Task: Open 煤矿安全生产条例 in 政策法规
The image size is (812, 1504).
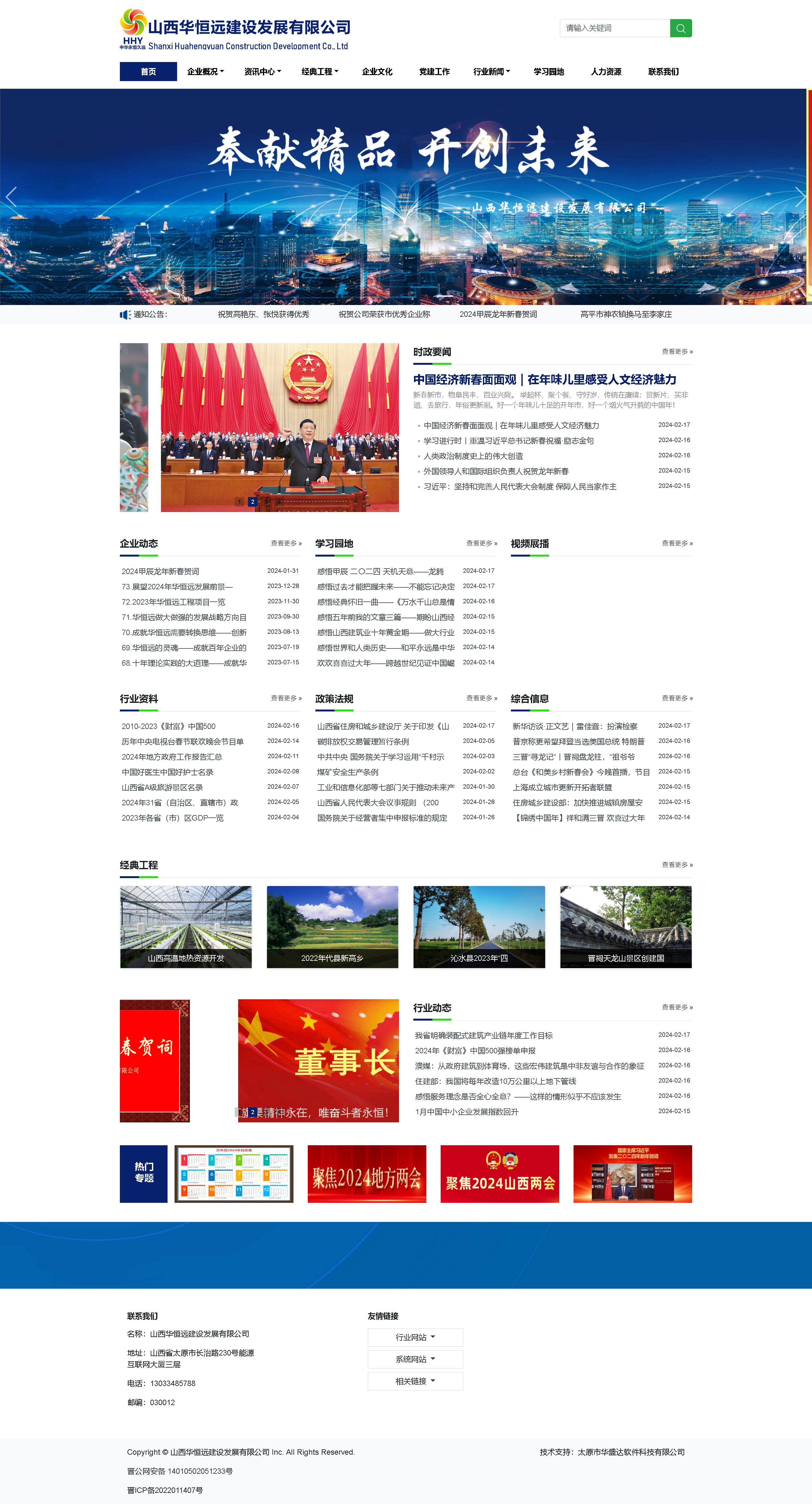Action: click(x=347, y=772)
